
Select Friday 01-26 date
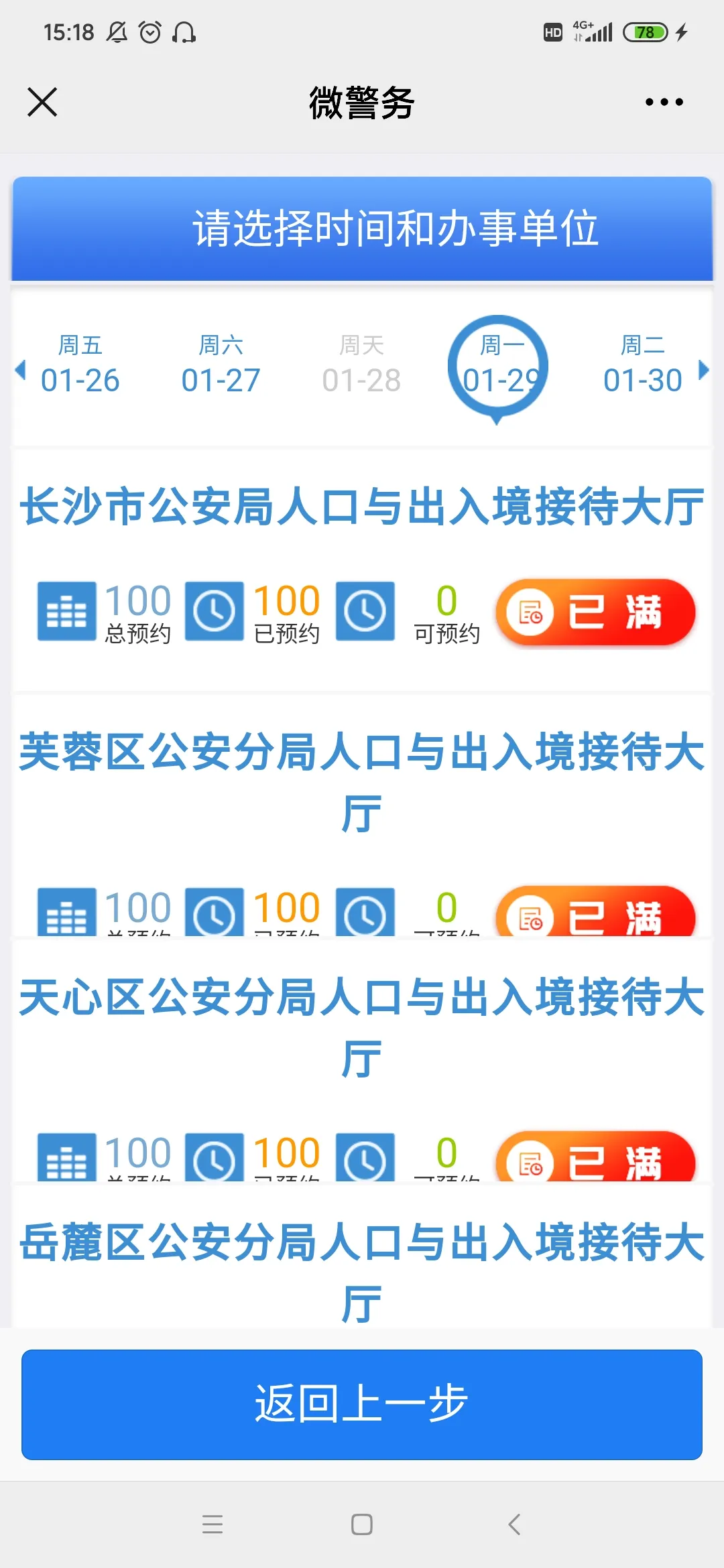tap(80, 365)
